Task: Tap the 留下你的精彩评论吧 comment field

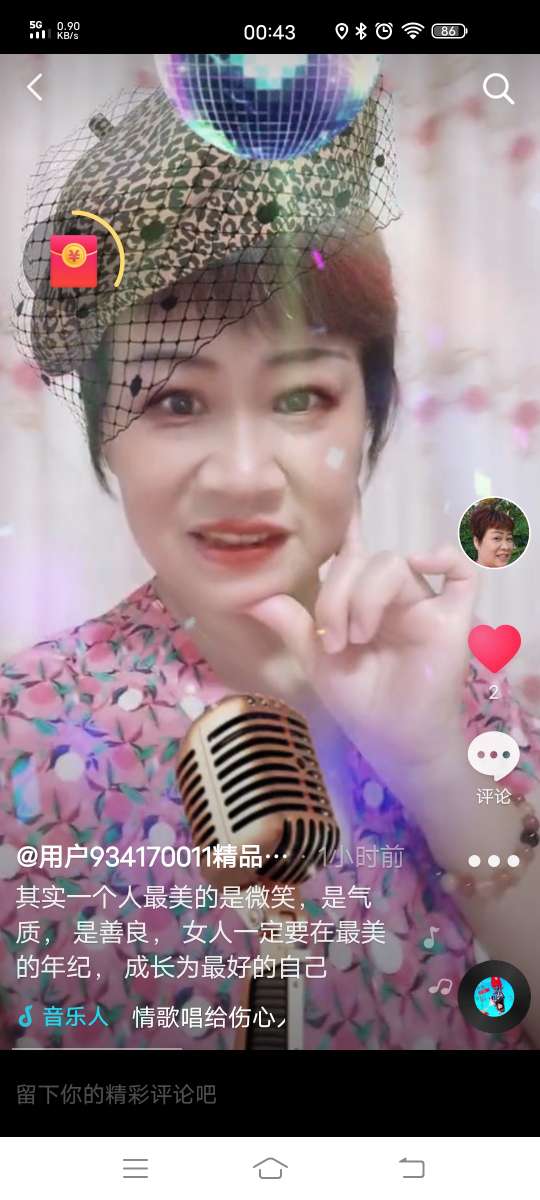Action: click(x=270, y=1094)
